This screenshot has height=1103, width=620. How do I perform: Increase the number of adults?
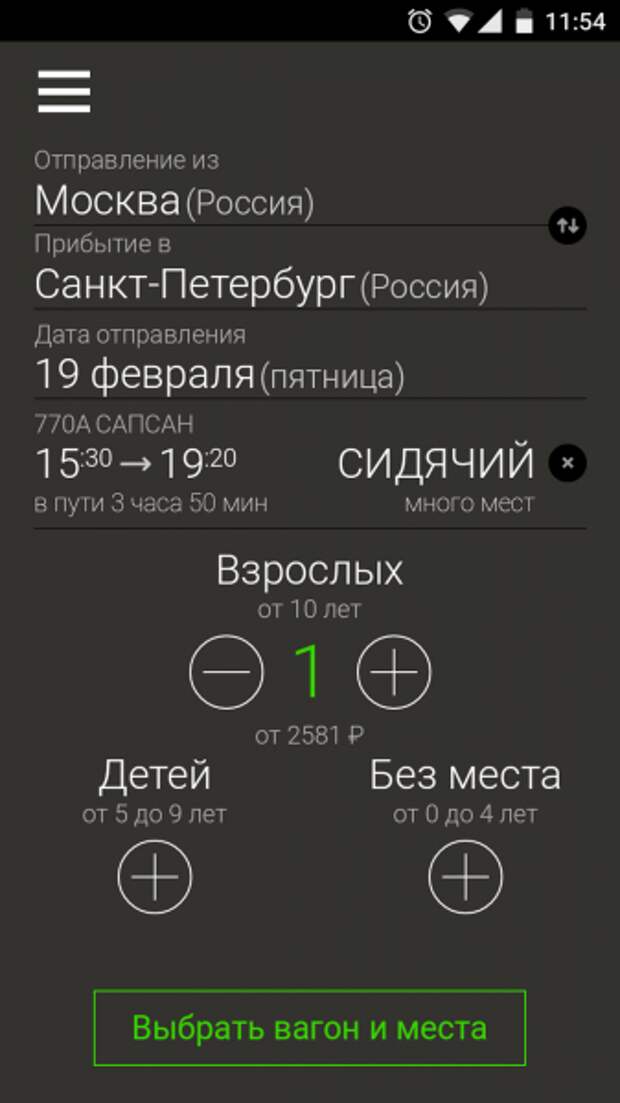pos(394,671)
